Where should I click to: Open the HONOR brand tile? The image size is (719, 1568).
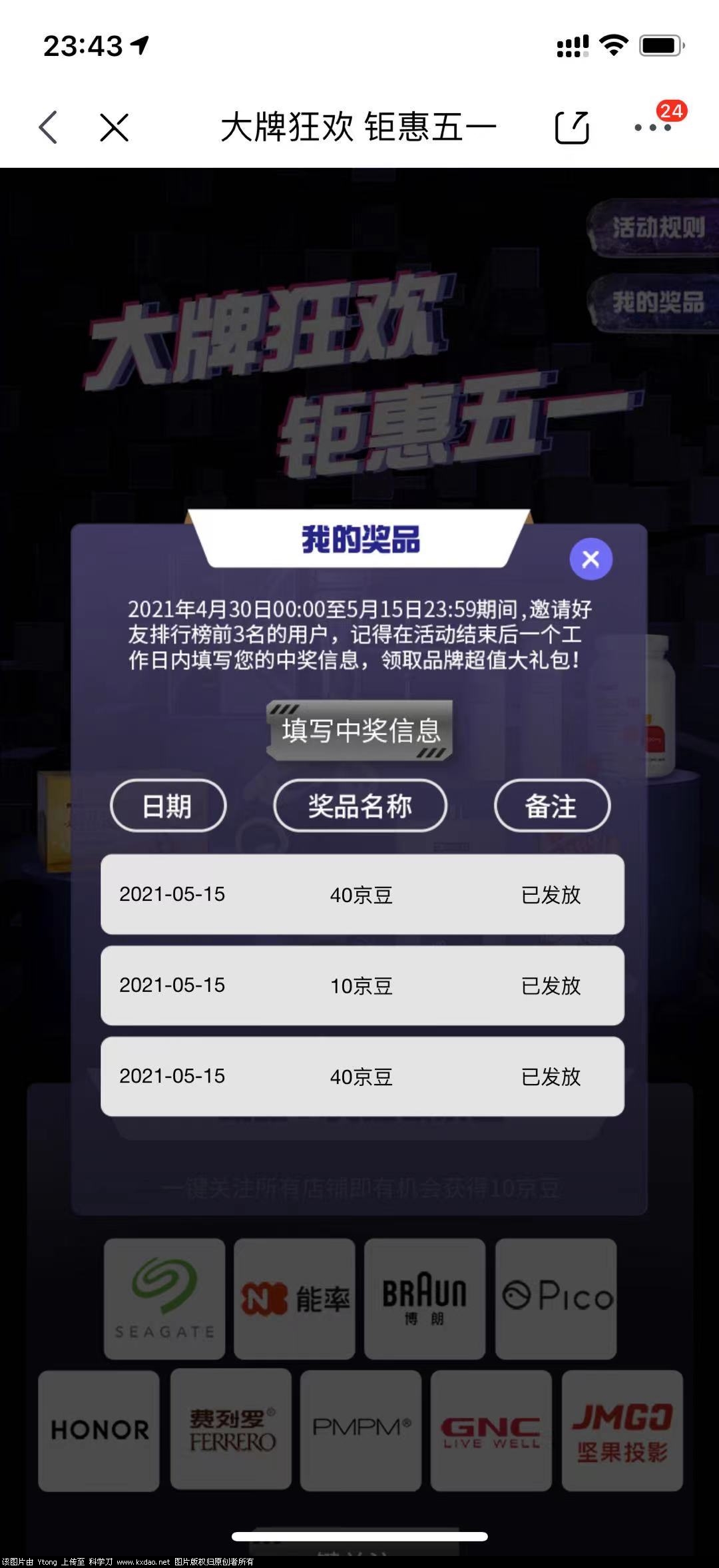(99, 1430)
